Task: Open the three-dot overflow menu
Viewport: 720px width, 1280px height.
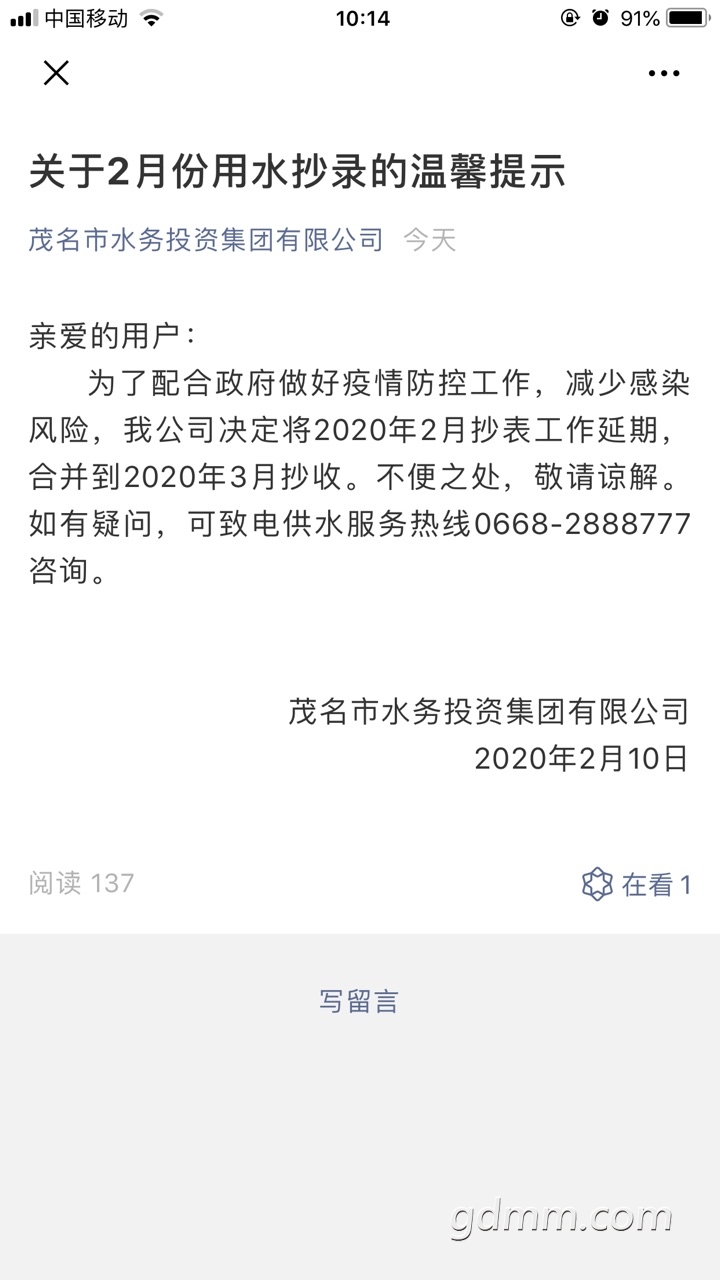Action: tap(664, 73)
